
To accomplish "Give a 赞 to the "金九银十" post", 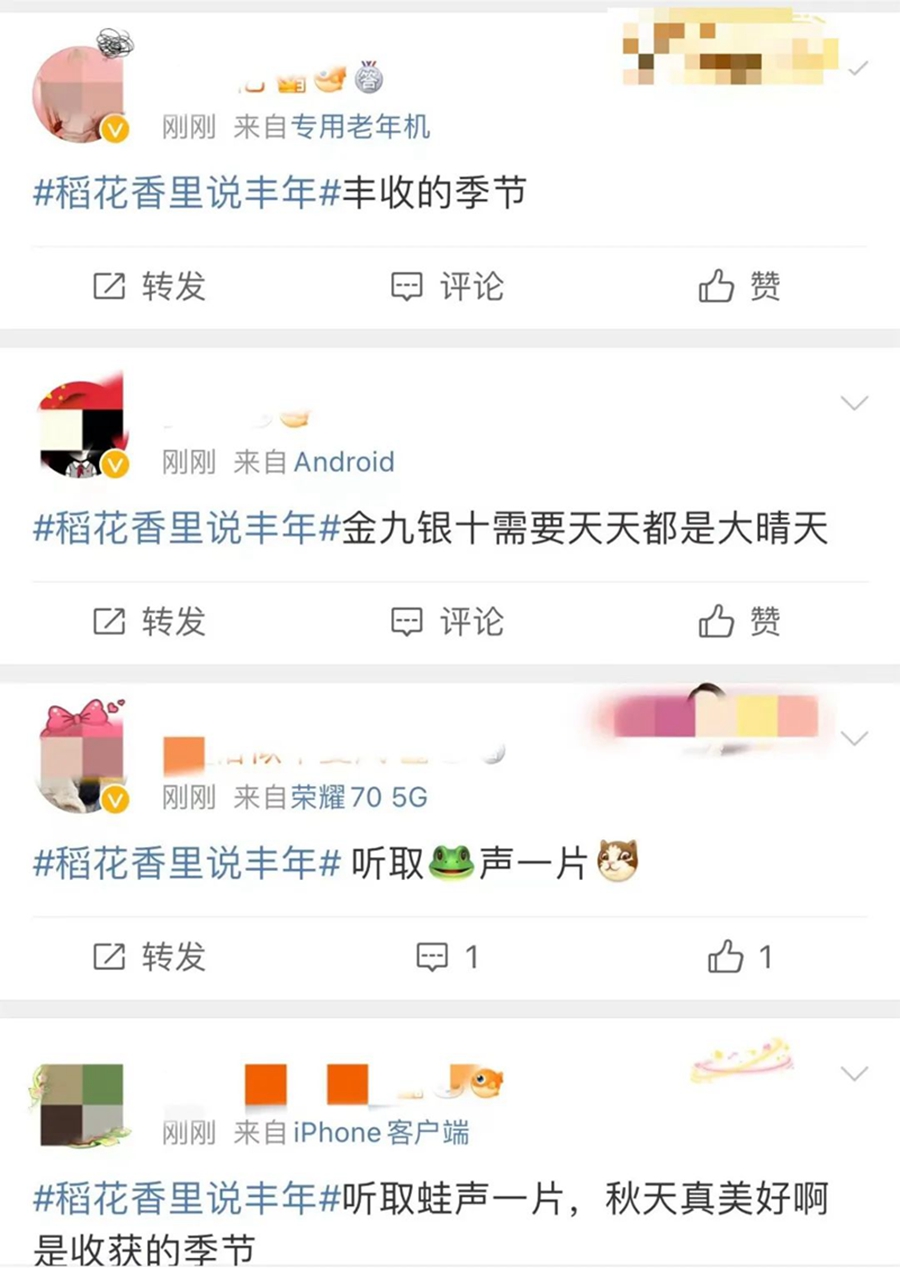I will tap(740, 622).
